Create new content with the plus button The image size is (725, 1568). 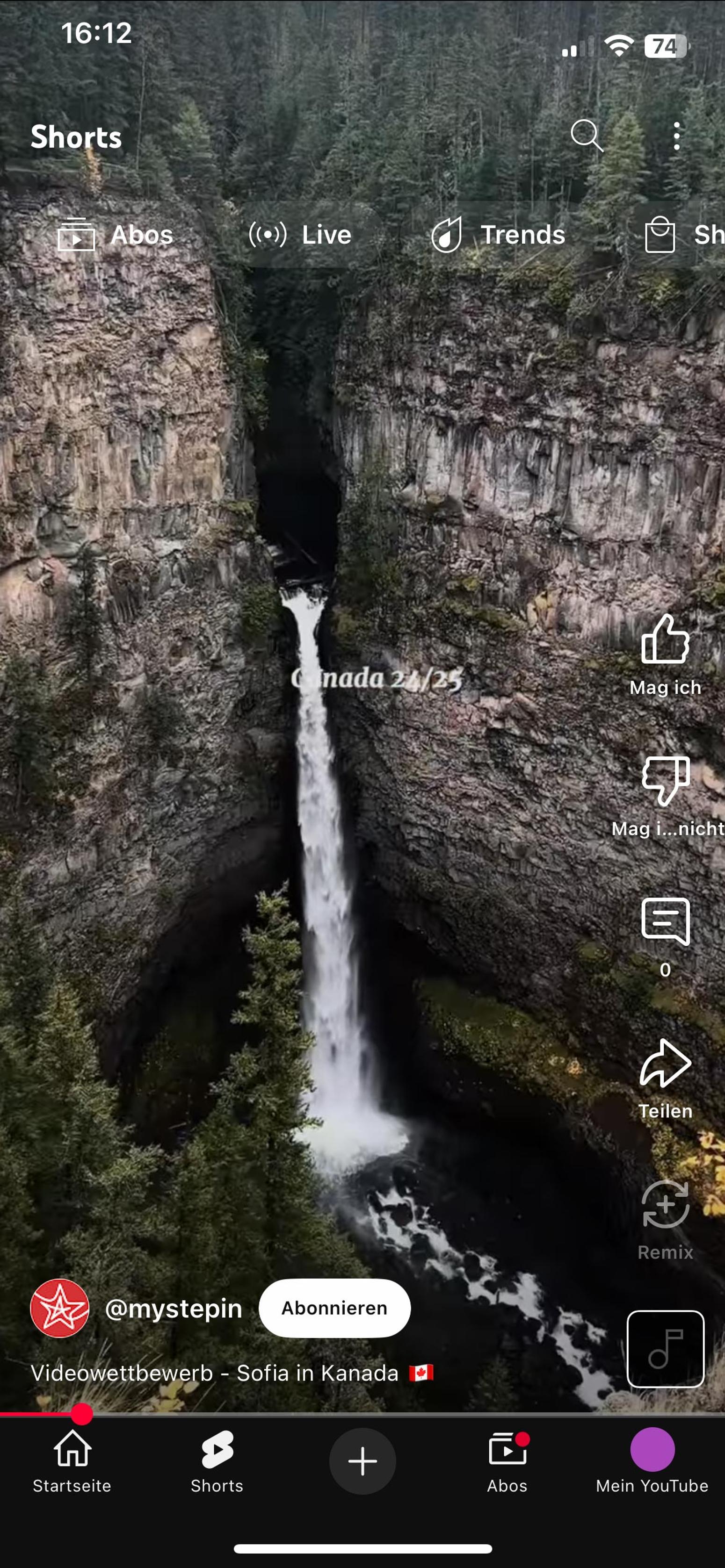tap(362, 1460)
